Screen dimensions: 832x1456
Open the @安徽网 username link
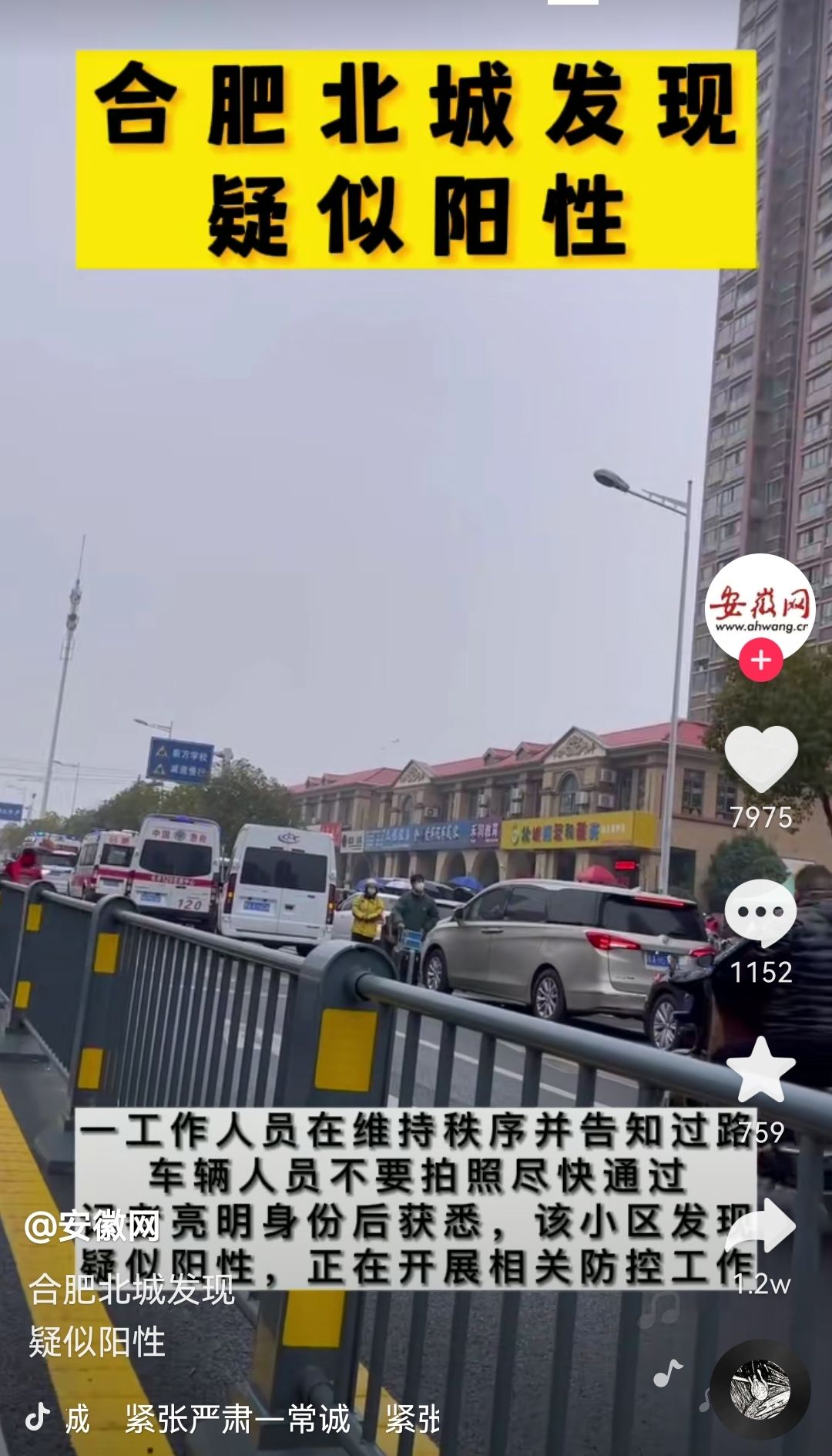click(92, 1225)
